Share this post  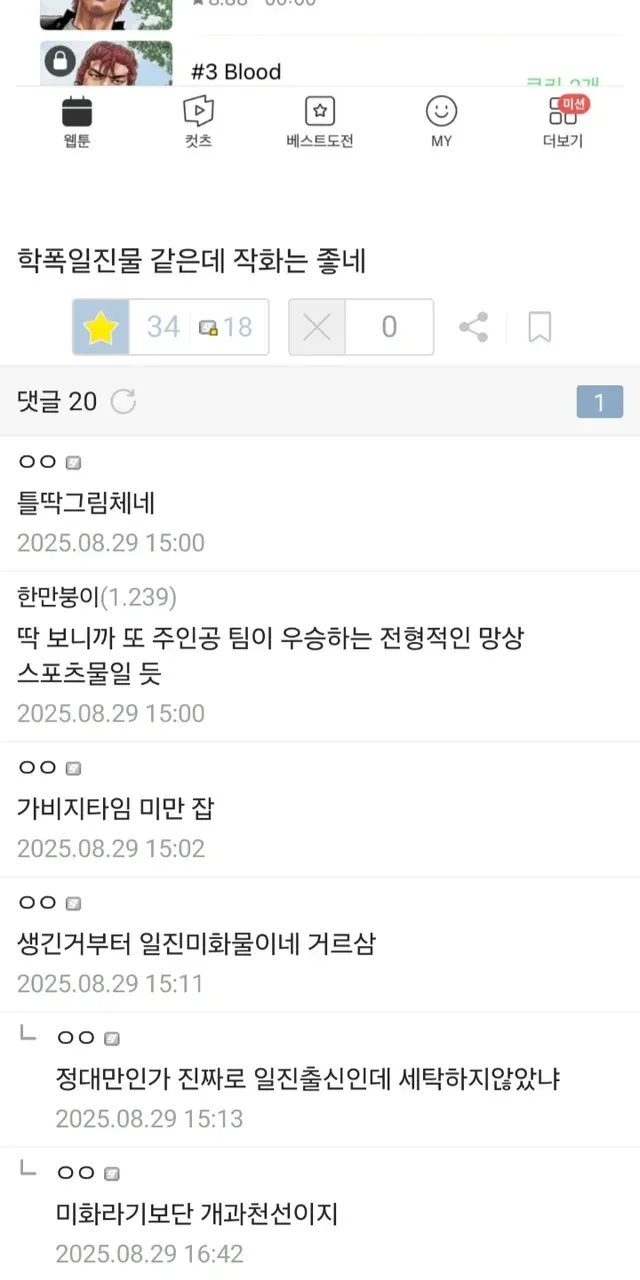pyautogui.click(x=473, y=327)
